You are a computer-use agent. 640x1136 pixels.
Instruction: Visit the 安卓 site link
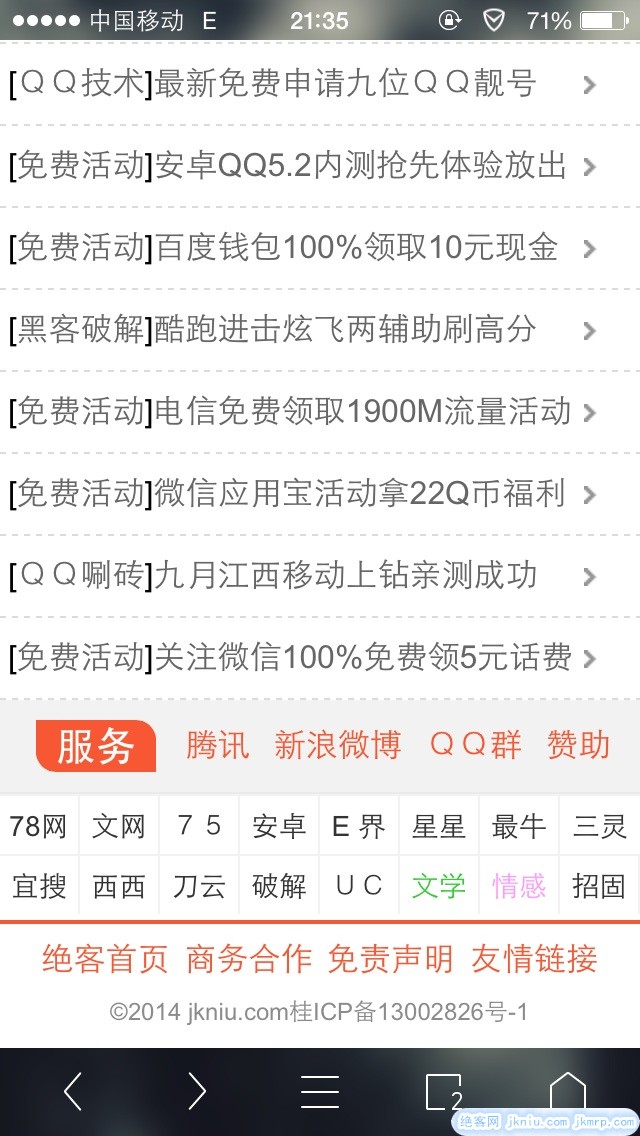point(279,827)
